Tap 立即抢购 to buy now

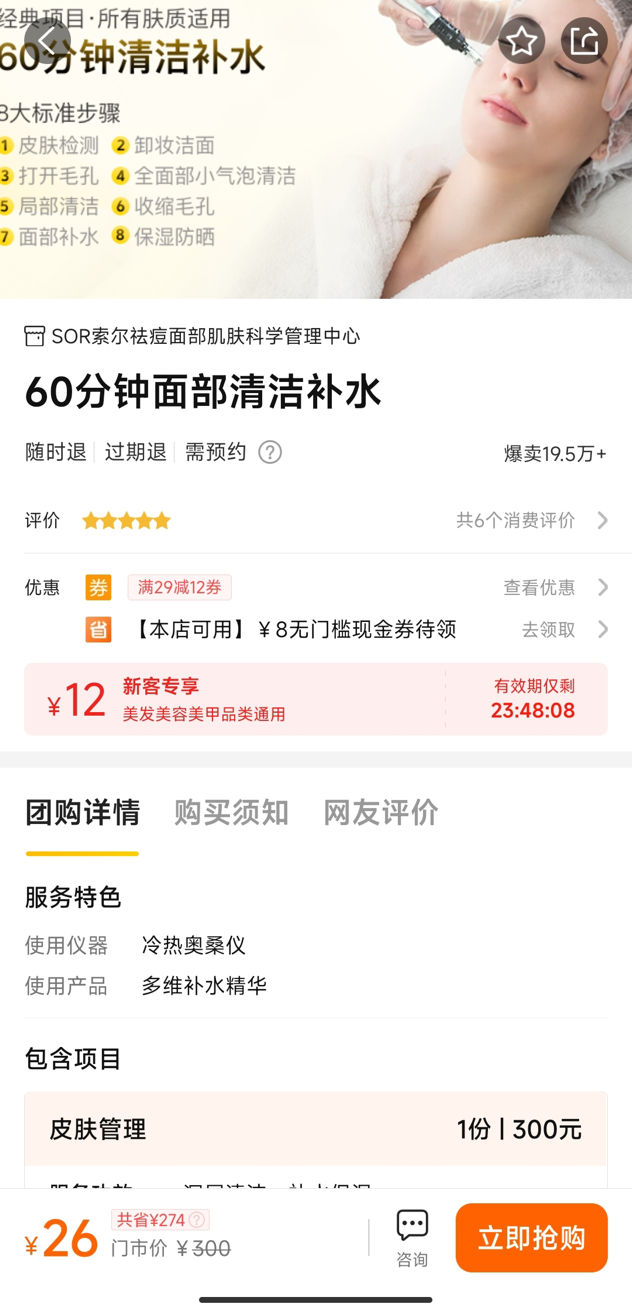pos(531,1238)
